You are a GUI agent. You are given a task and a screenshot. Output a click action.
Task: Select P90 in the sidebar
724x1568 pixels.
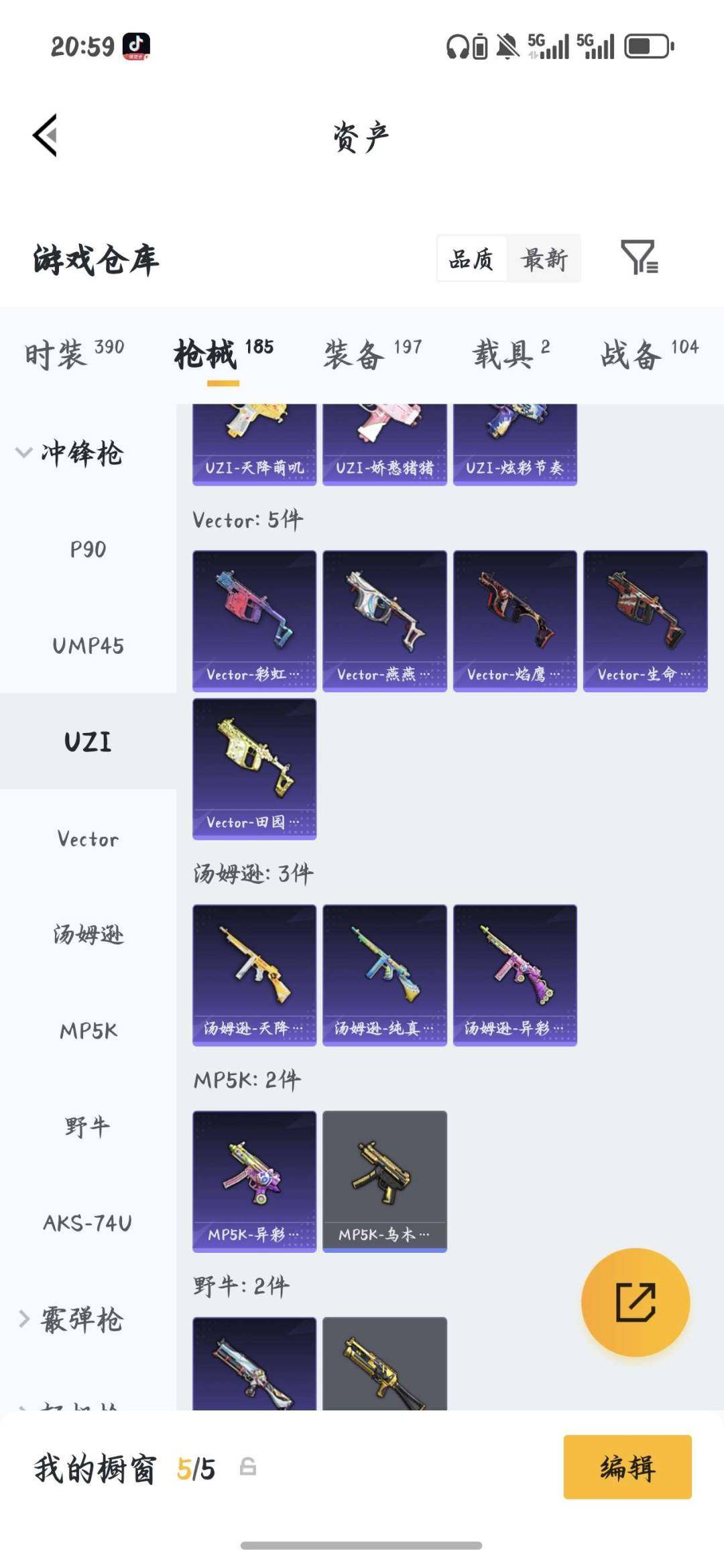pyautogui.click(x=88, y=549)
